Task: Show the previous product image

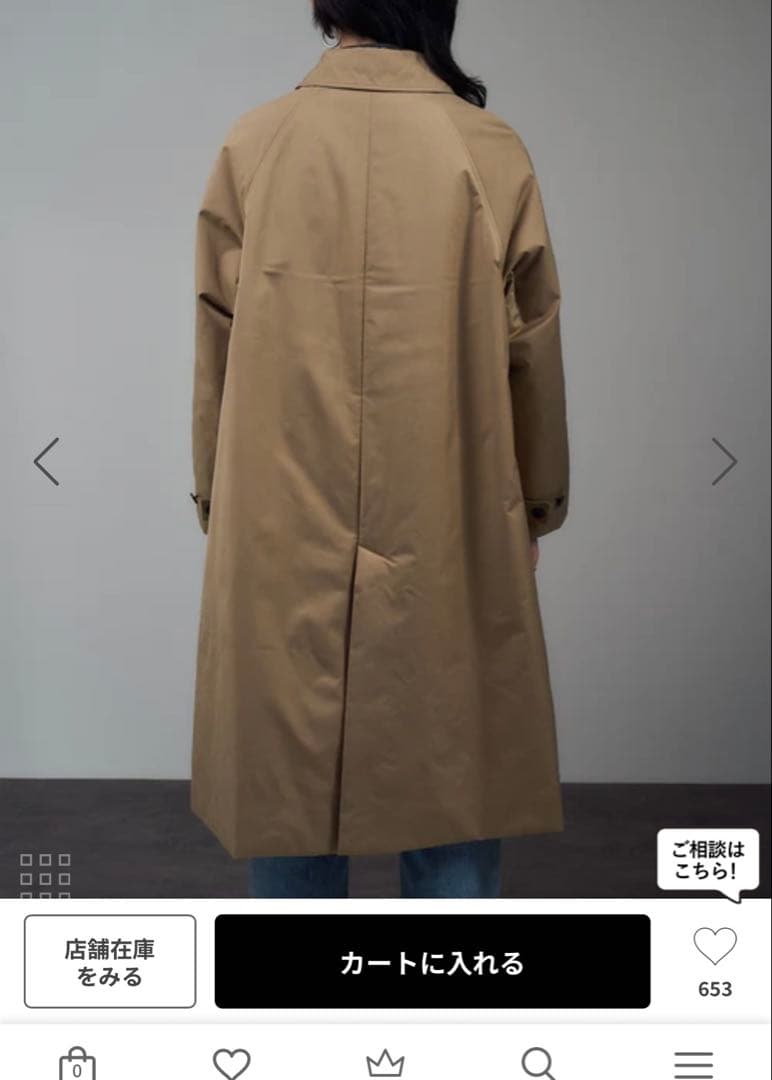Action: click(46, 462)
